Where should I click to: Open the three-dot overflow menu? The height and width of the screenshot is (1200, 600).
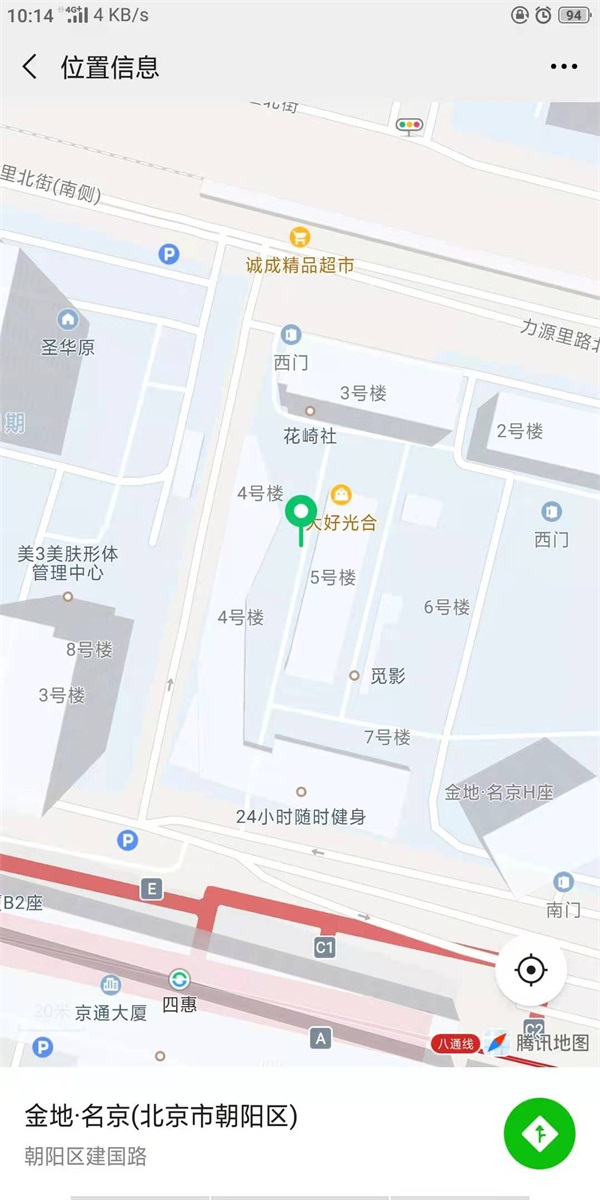tap(564, 67)
